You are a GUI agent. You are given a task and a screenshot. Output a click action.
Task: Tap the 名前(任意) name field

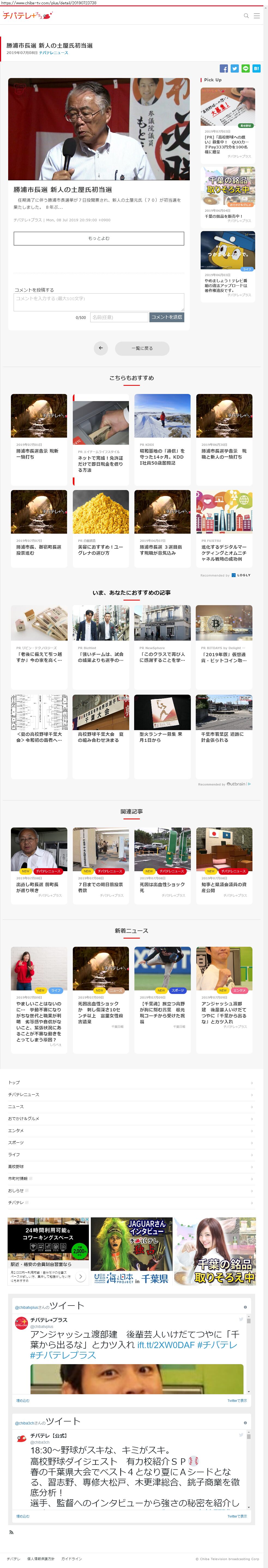[119, 317]
